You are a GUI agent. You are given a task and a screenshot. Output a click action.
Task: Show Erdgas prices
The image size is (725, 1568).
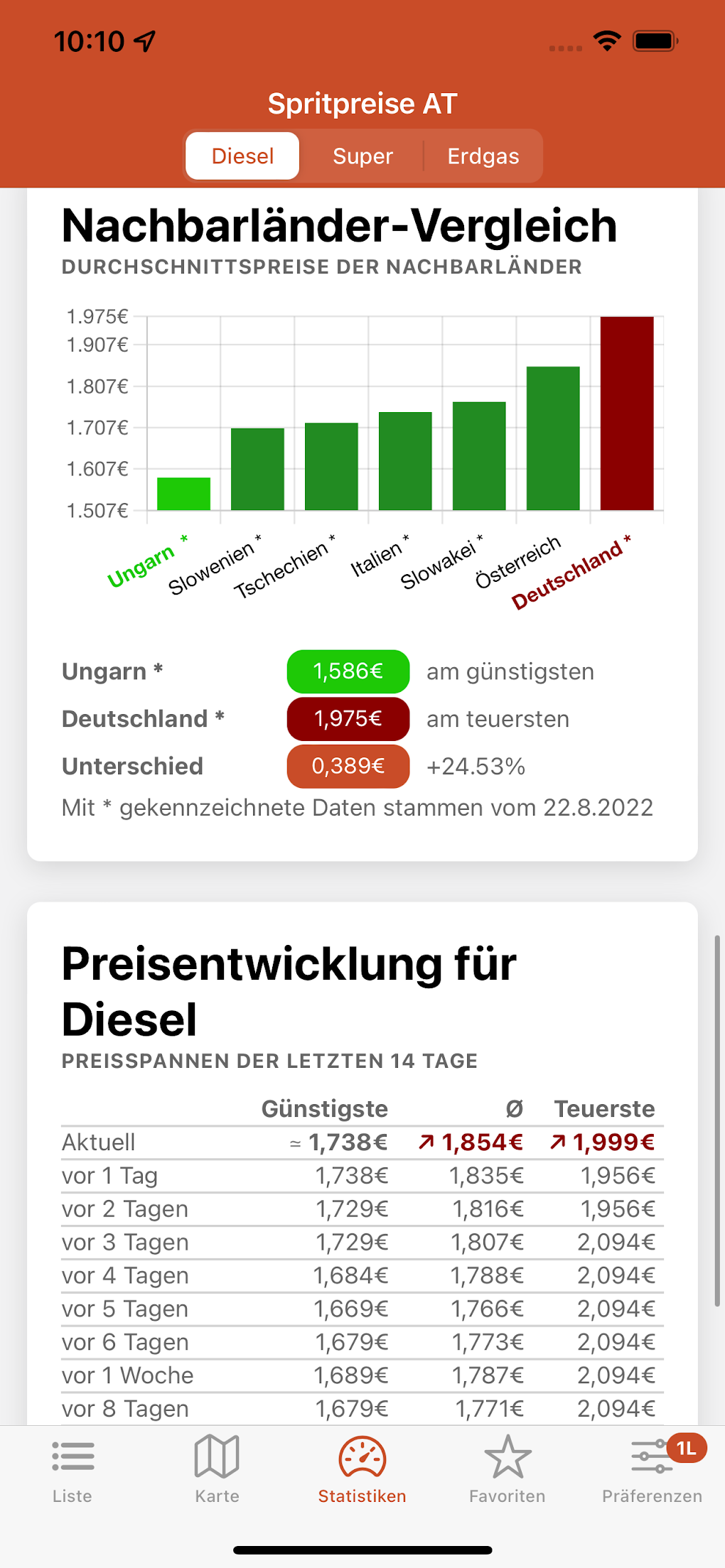coord(483,156)
